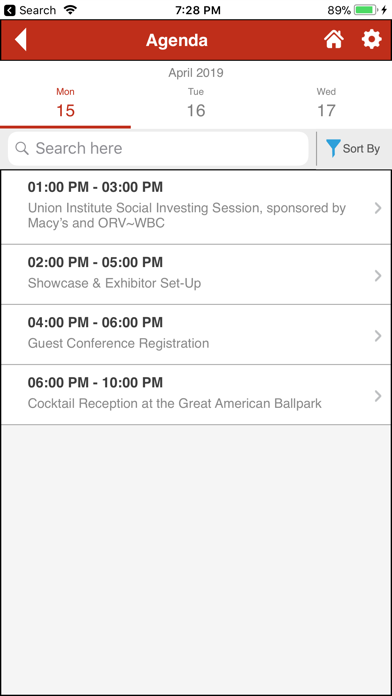This screenshot has width=392, height=696.
Task: Switch to Wed 17 tab
Action: [x=326, y=104]
